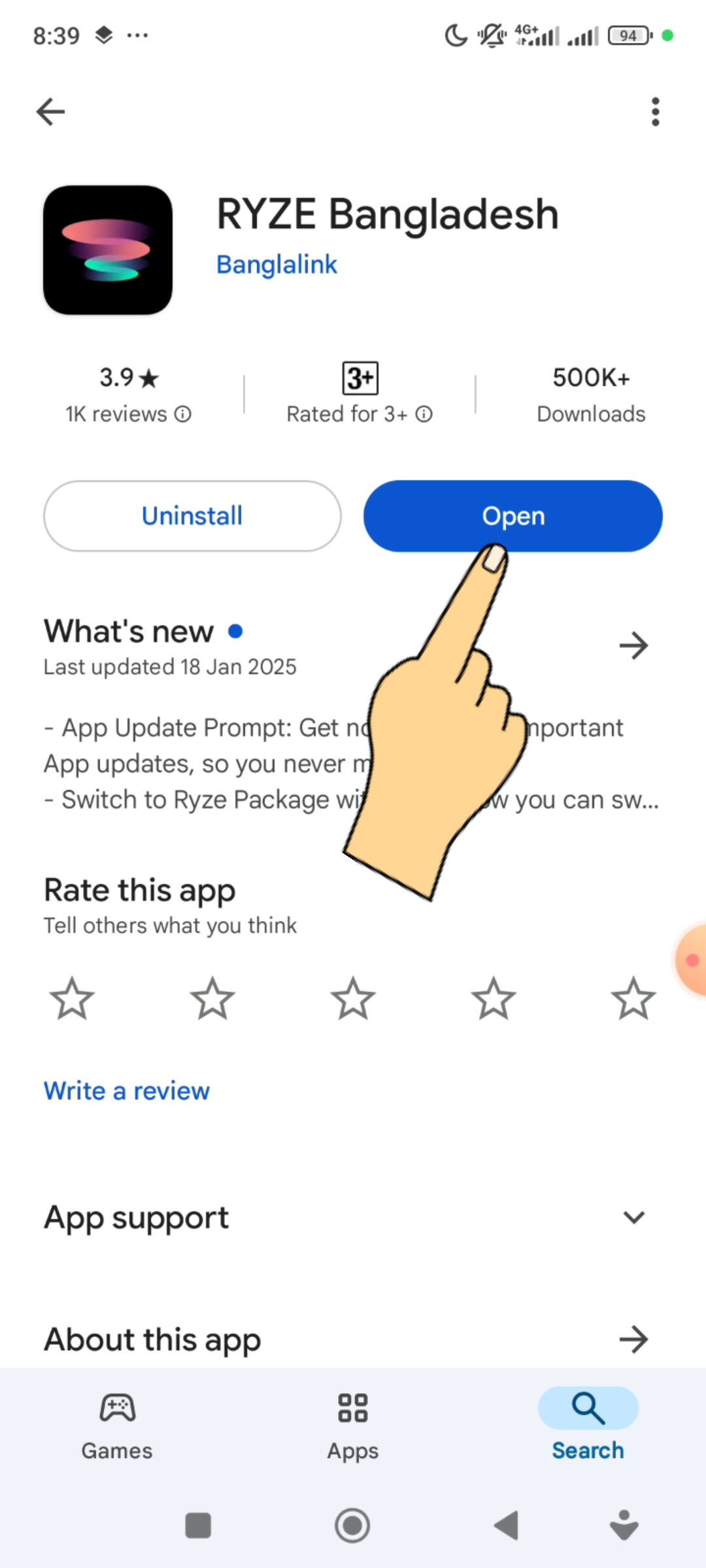
Task: Tap Write a review
Action: tap(127, 1091)
